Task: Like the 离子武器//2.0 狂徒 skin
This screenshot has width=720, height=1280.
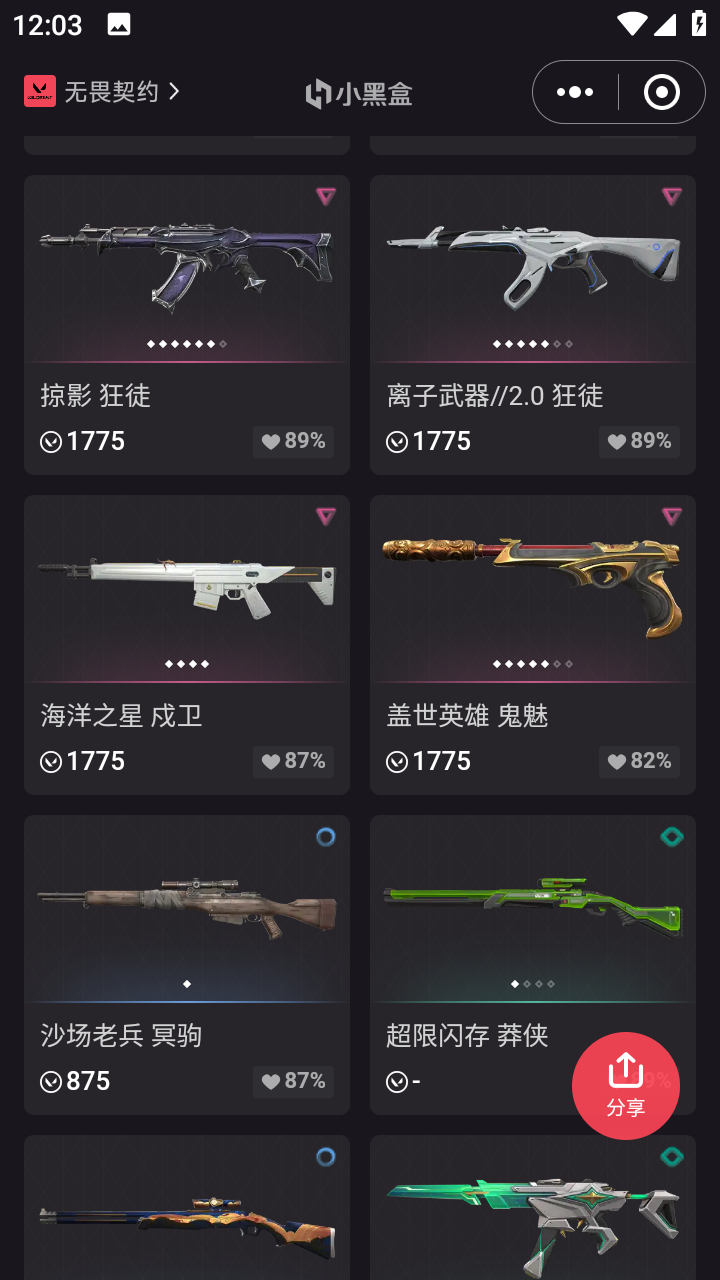Action: coord(639,441)
